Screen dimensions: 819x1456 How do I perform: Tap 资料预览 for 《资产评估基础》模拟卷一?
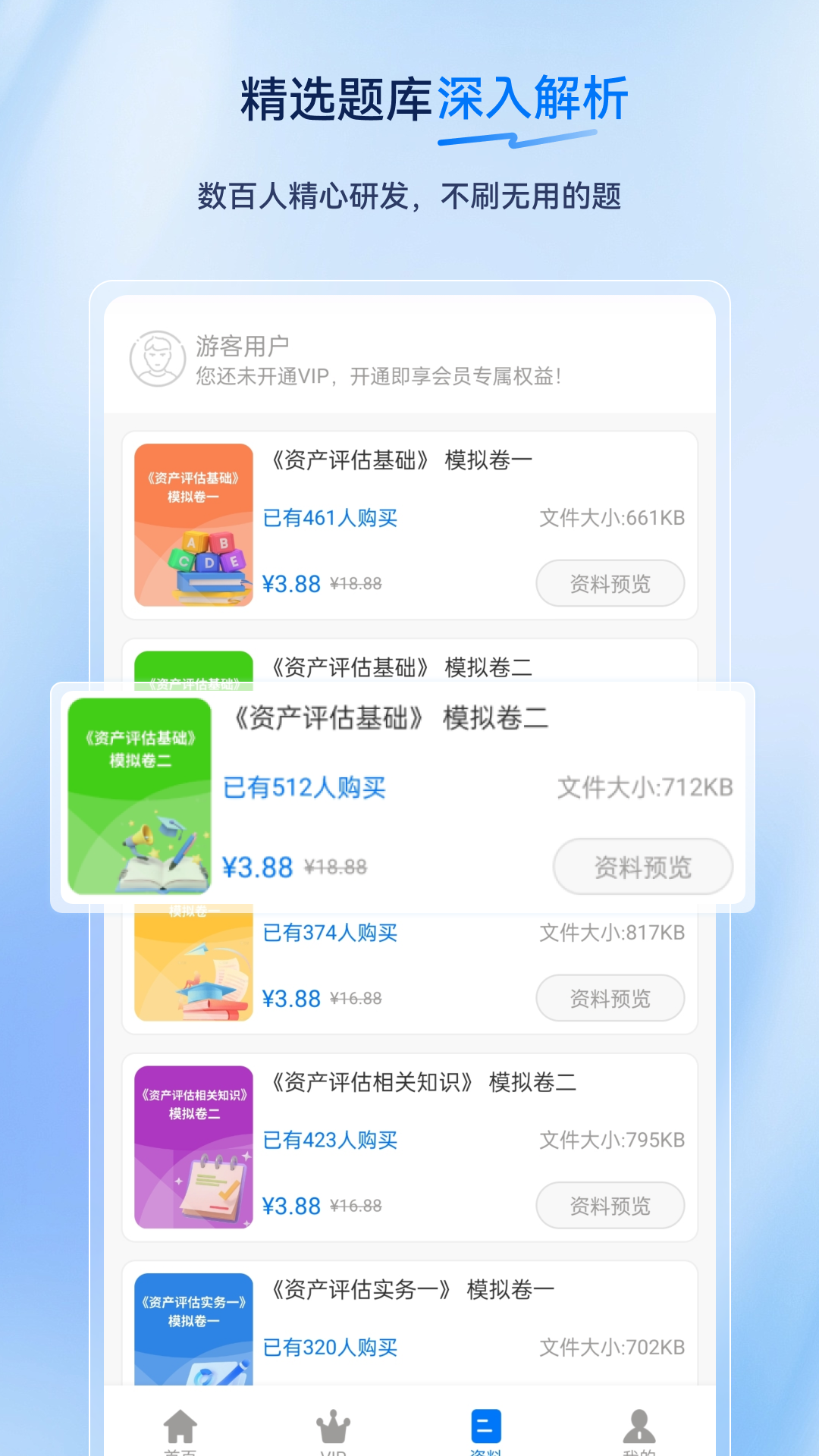pos(610,584)
